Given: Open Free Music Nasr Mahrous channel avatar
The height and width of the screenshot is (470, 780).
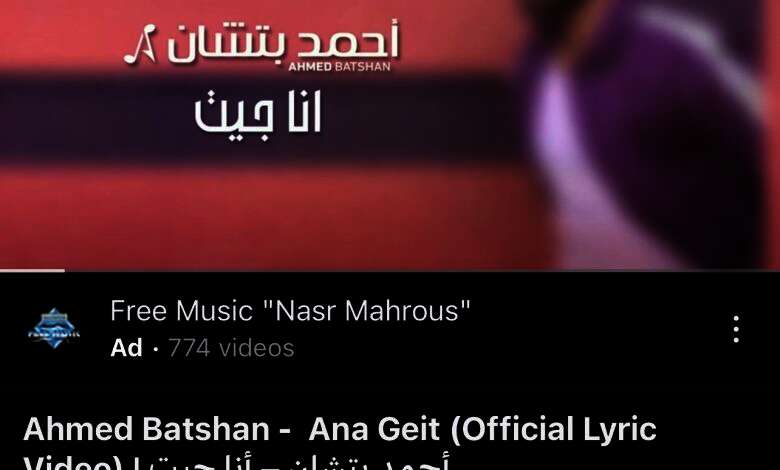Looking at the screenshot, I should 53,329.
